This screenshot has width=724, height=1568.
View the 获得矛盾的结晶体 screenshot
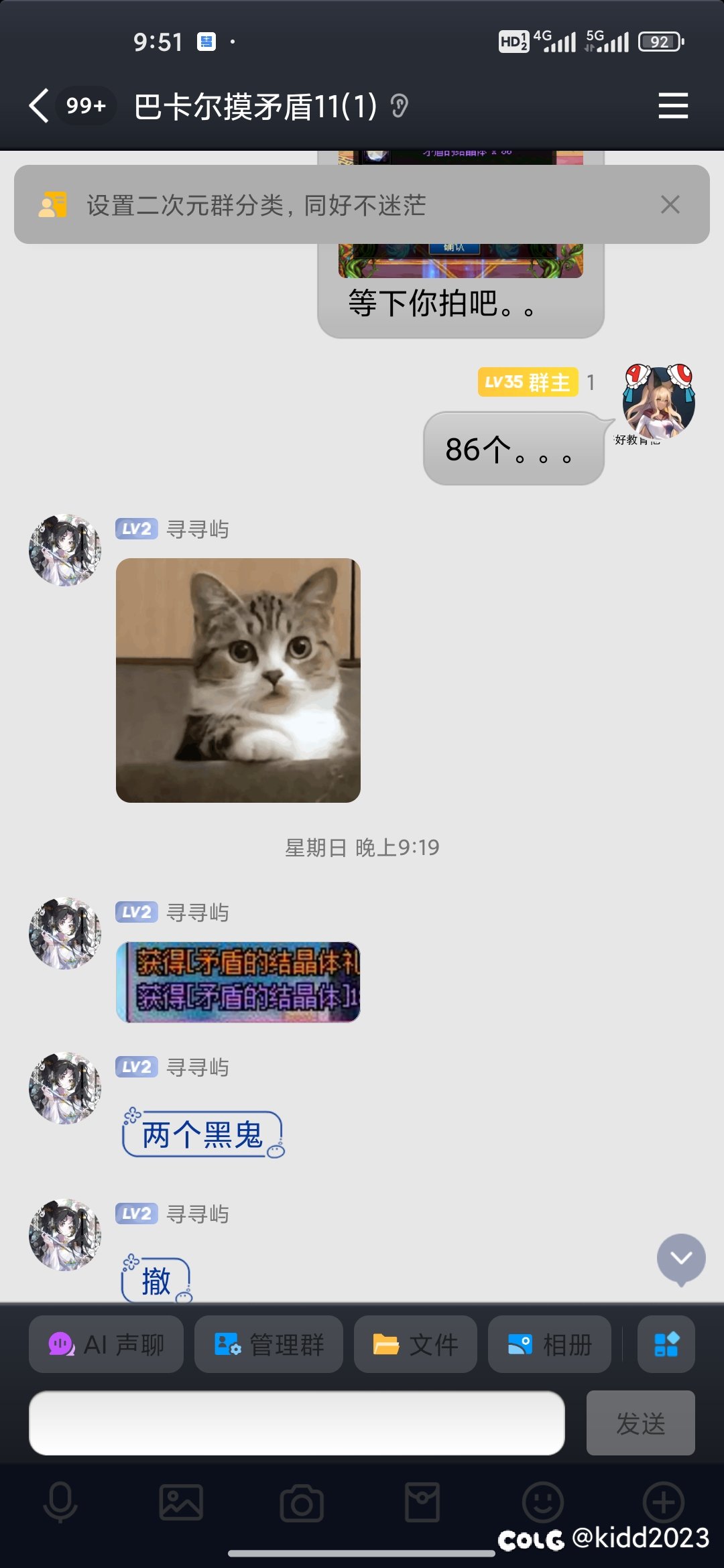(x=238, y=982)
